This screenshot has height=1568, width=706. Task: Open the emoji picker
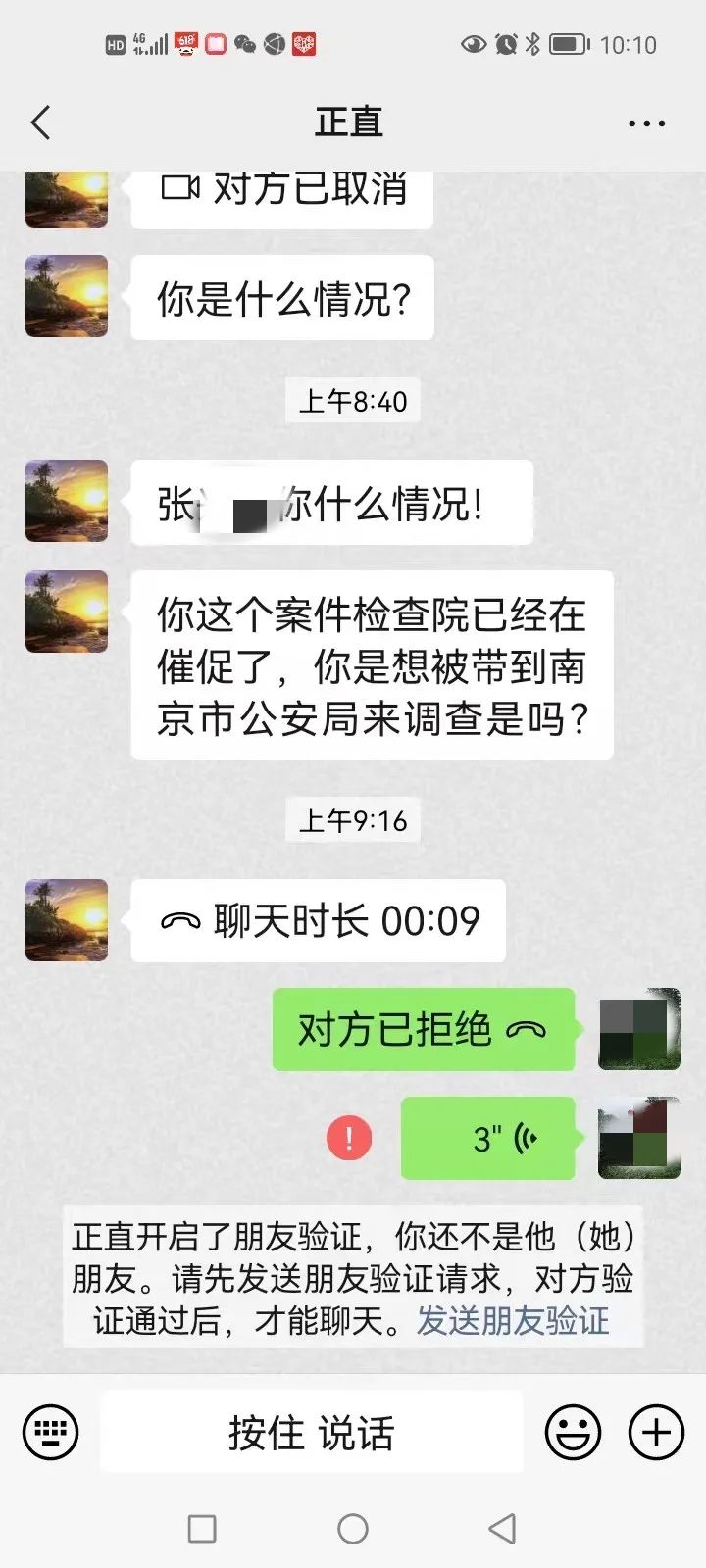tap(573, 1433)
